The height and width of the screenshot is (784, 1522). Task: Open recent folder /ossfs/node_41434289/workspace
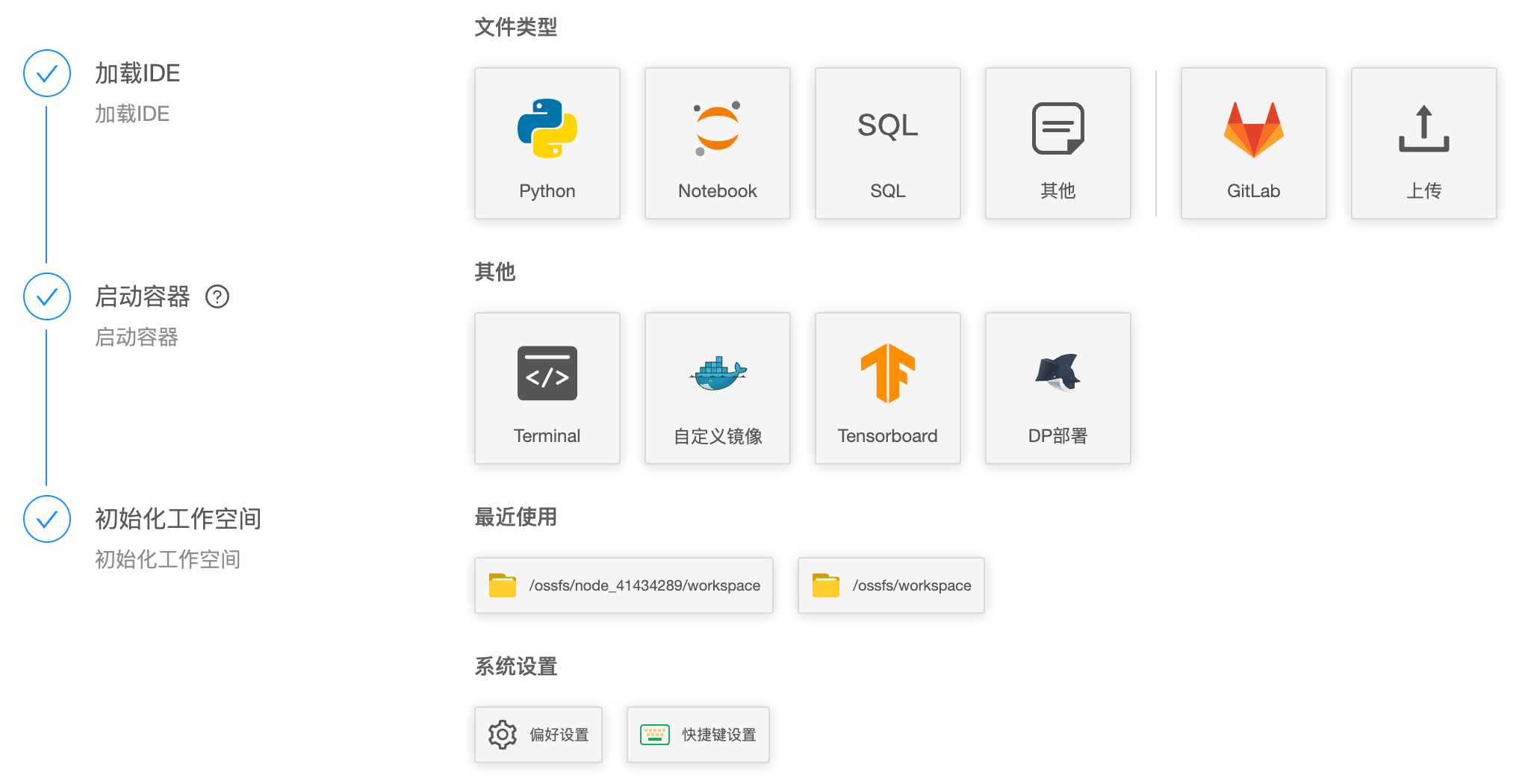[x=624, y=585]
